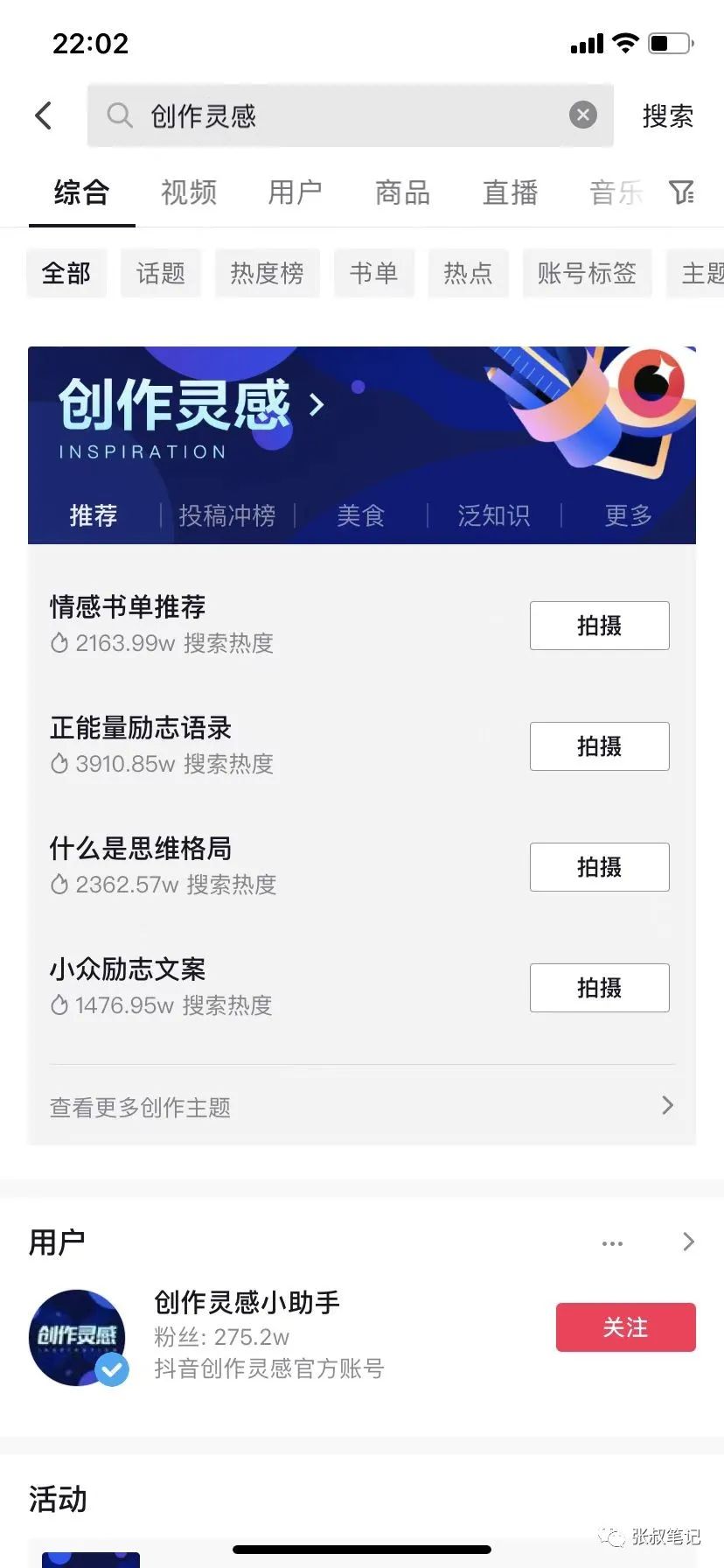Follow 创作灵感小助手 with the 关注 button
724x1568 pixels.
point(626,1327)
